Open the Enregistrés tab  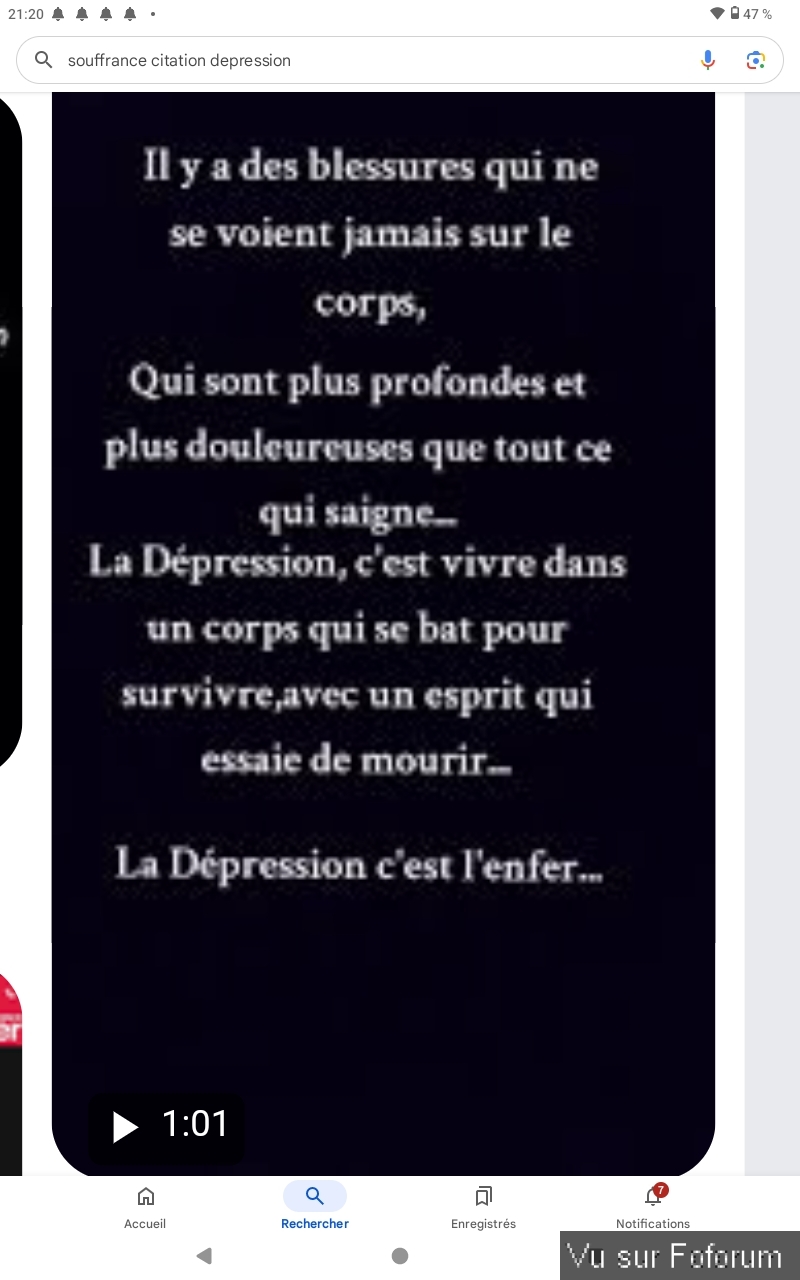tap(484, 1205)
